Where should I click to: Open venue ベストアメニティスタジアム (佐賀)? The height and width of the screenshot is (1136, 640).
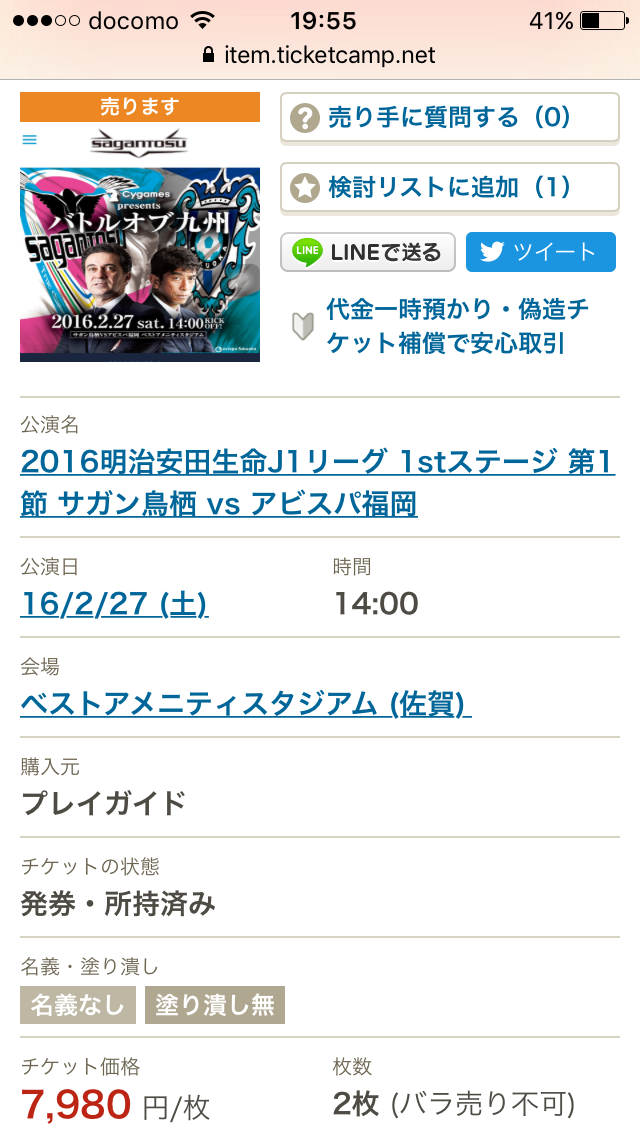246,703
